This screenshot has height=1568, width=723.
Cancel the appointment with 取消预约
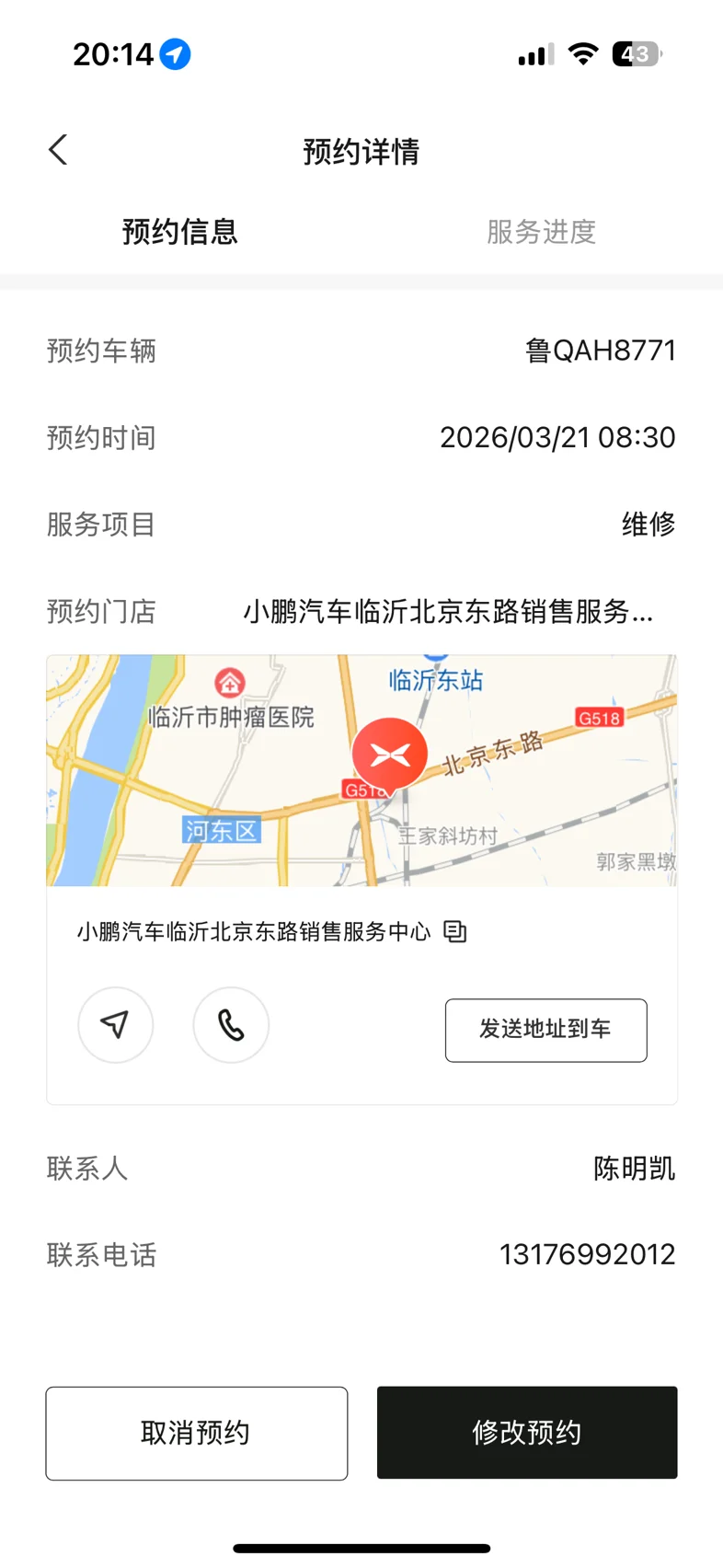pyautogui.click(x=196, y=1433)
